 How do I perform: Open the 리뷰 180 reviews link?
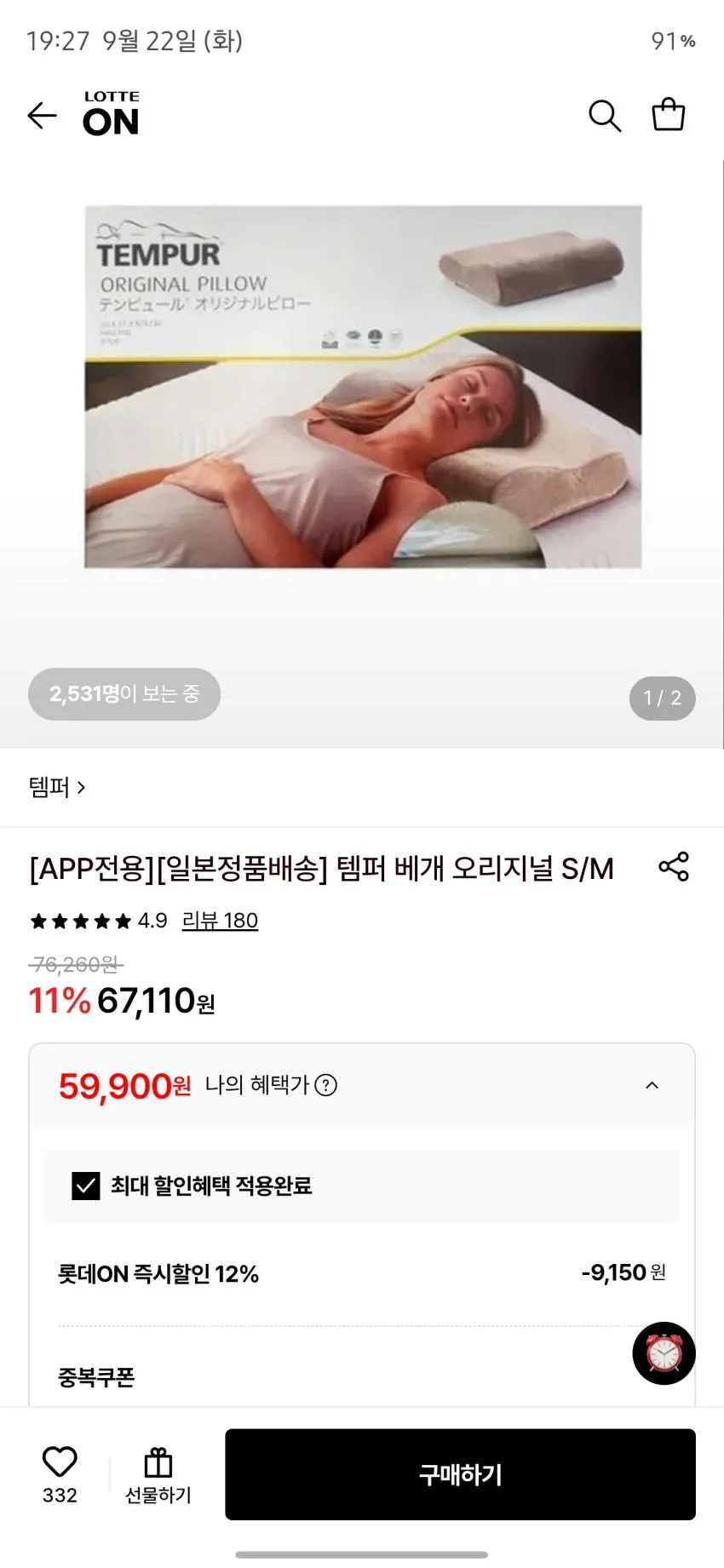[x=220, y=921]
